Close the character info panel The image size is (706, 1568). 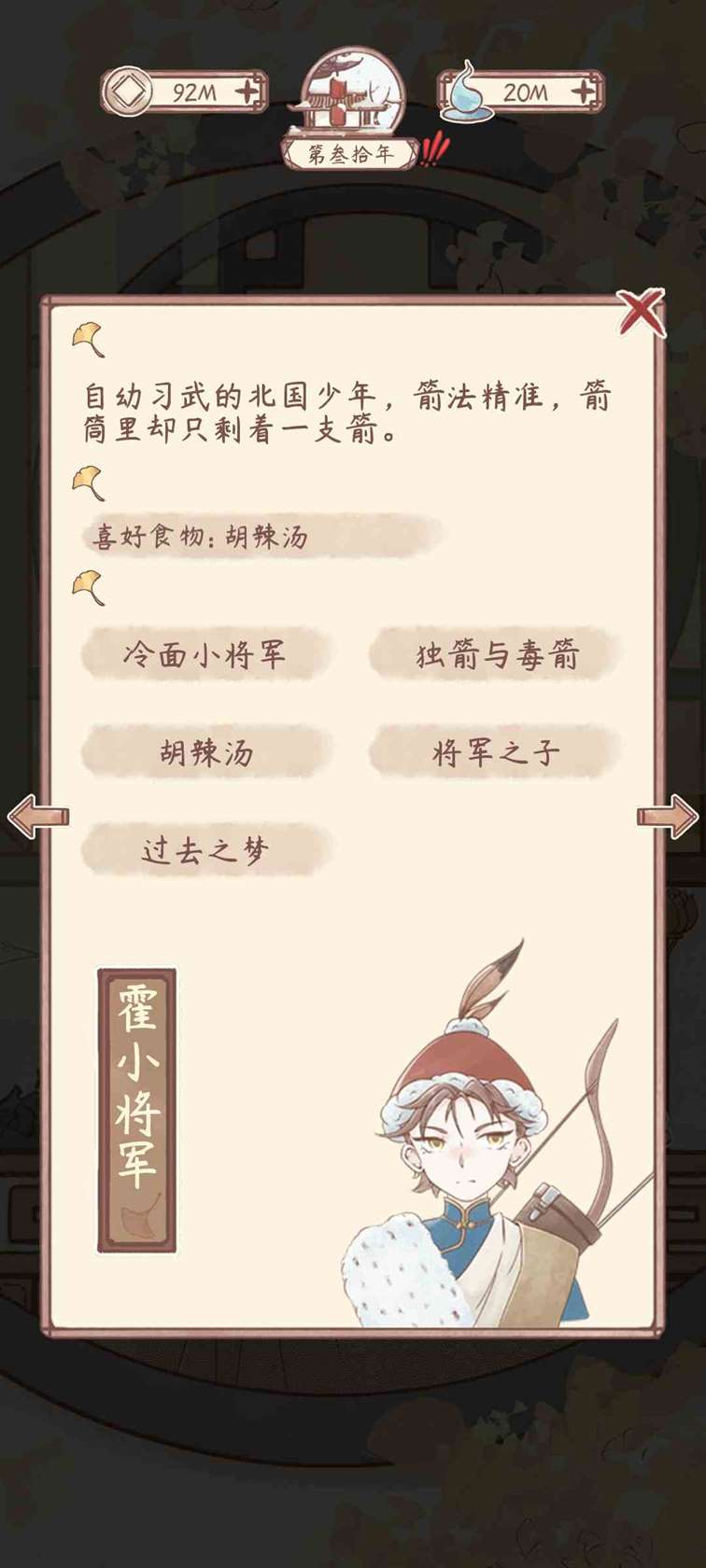pos(641,314)
